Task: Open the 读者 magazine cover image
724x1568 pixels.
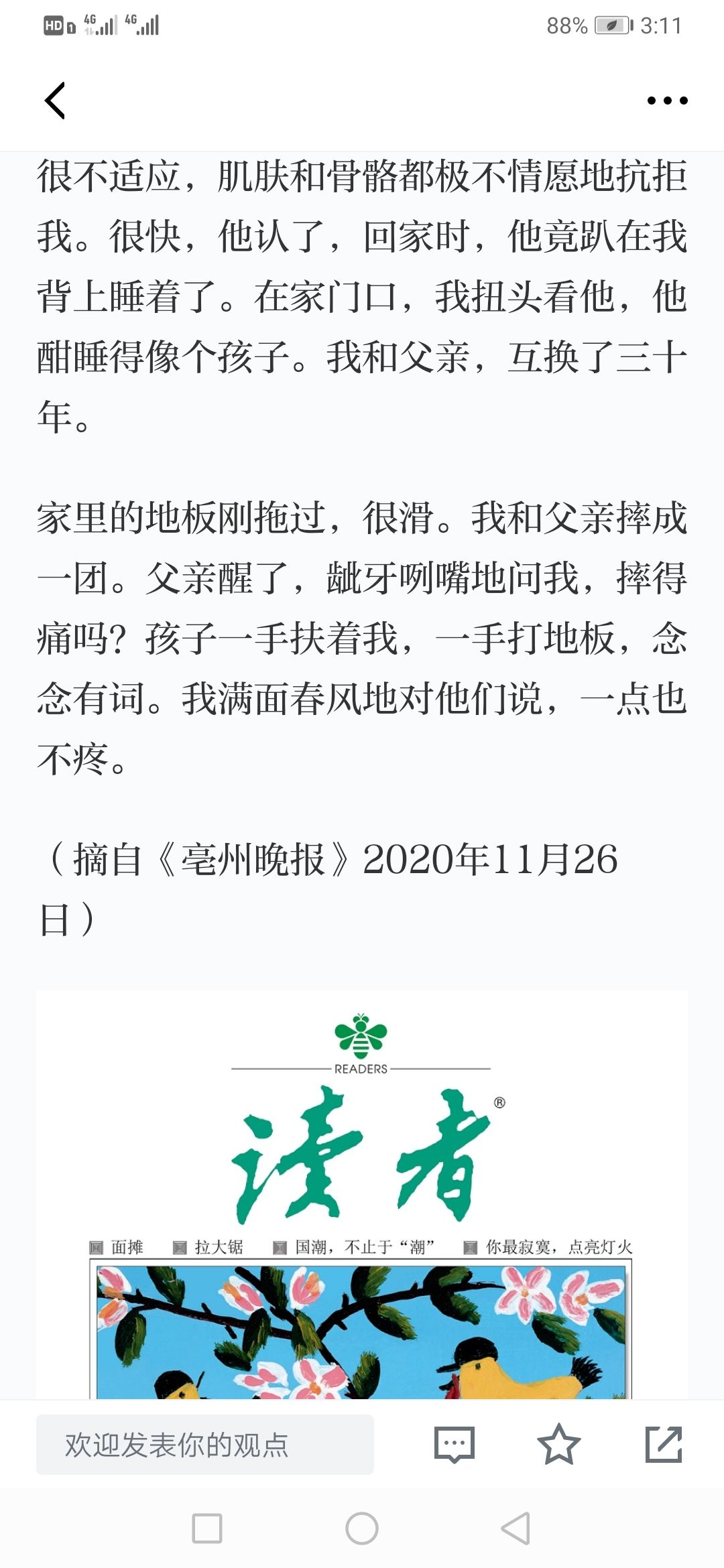Action: (x=362, y=1195)
